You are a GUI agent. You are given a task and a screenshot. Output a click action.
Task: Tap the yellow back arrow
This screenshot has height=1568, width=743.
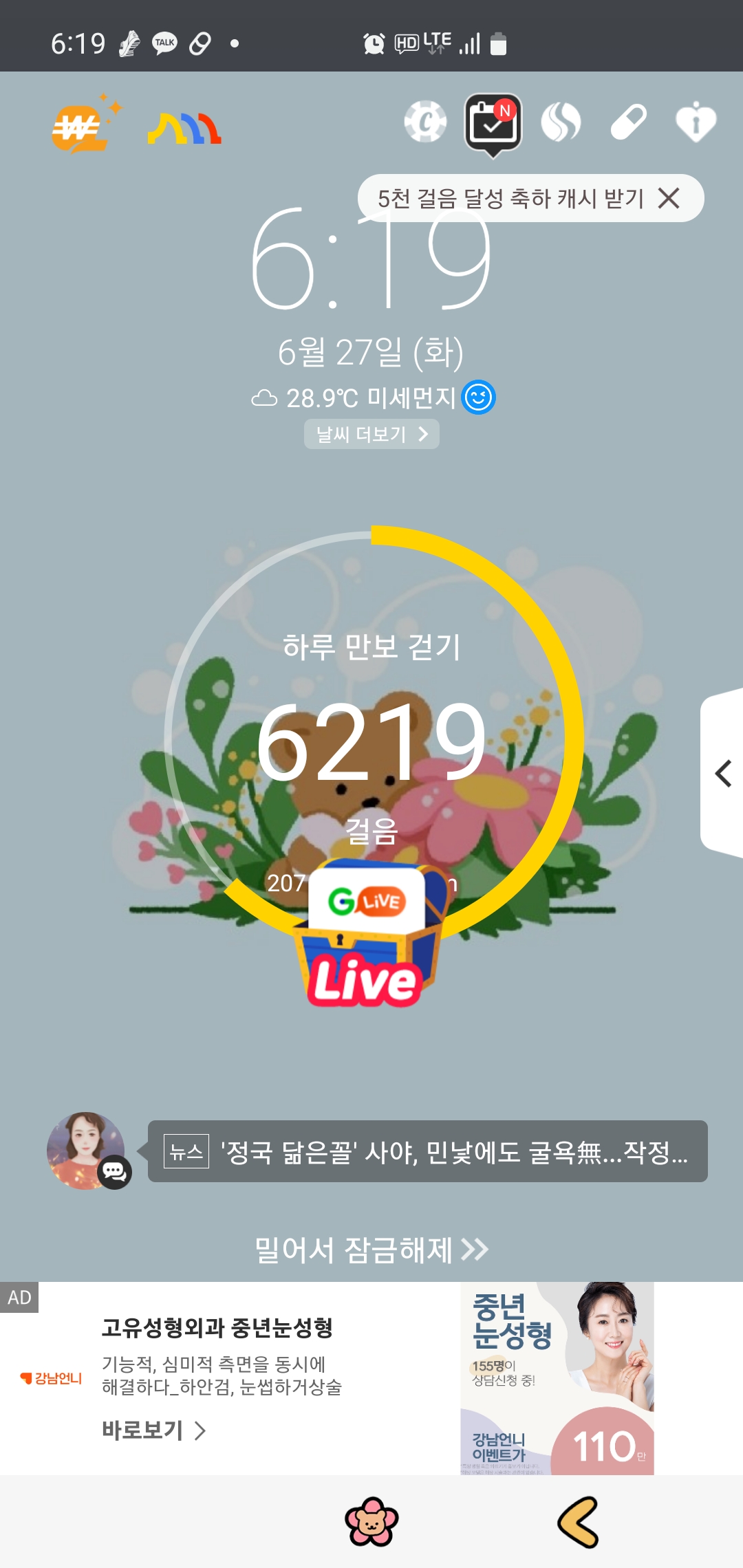tap(578, 1521)
